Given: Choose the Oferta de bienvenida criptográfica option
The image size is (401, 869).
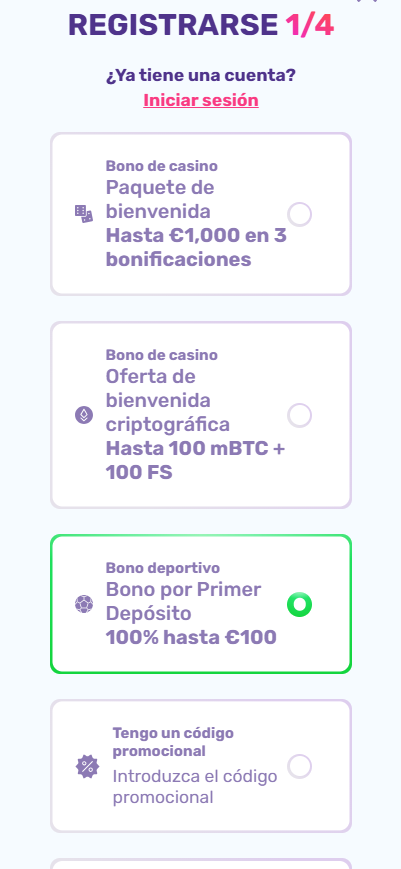Looking at the screenshot, I should coord(201,415).
